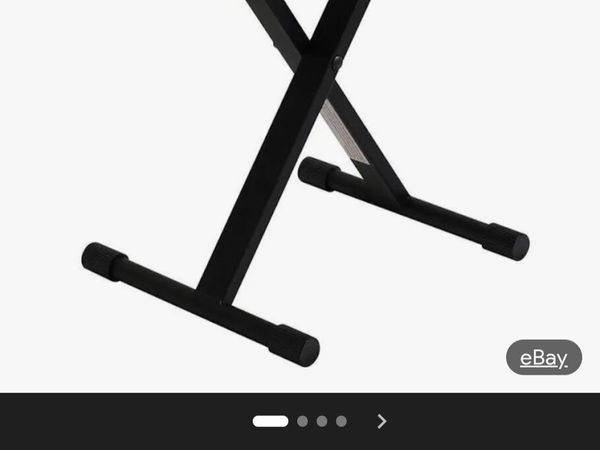Open the eBay source link
Image resolution: width=600 pixels, height=450 pixels.
point(543,357)
